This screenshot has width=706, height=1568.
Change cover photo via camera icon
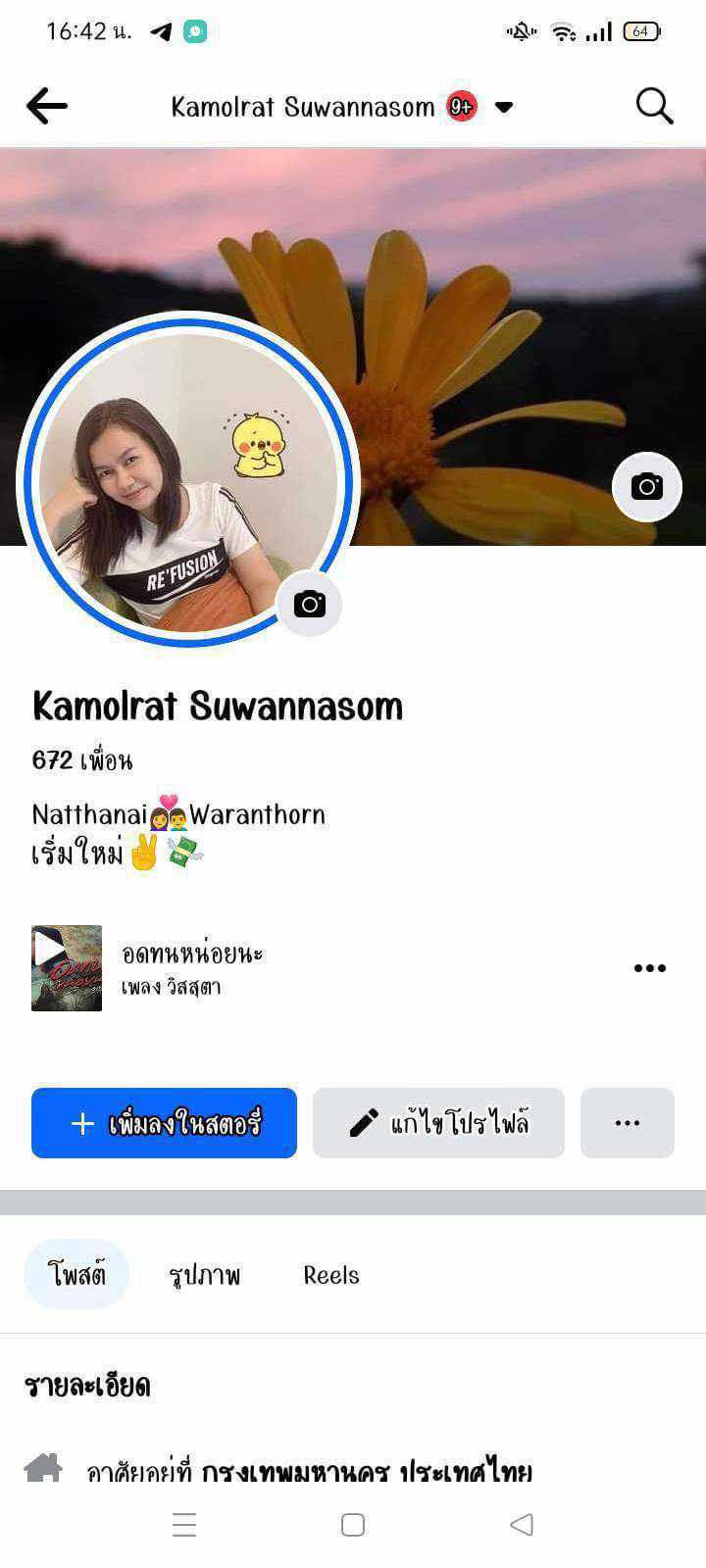point(646,486)
